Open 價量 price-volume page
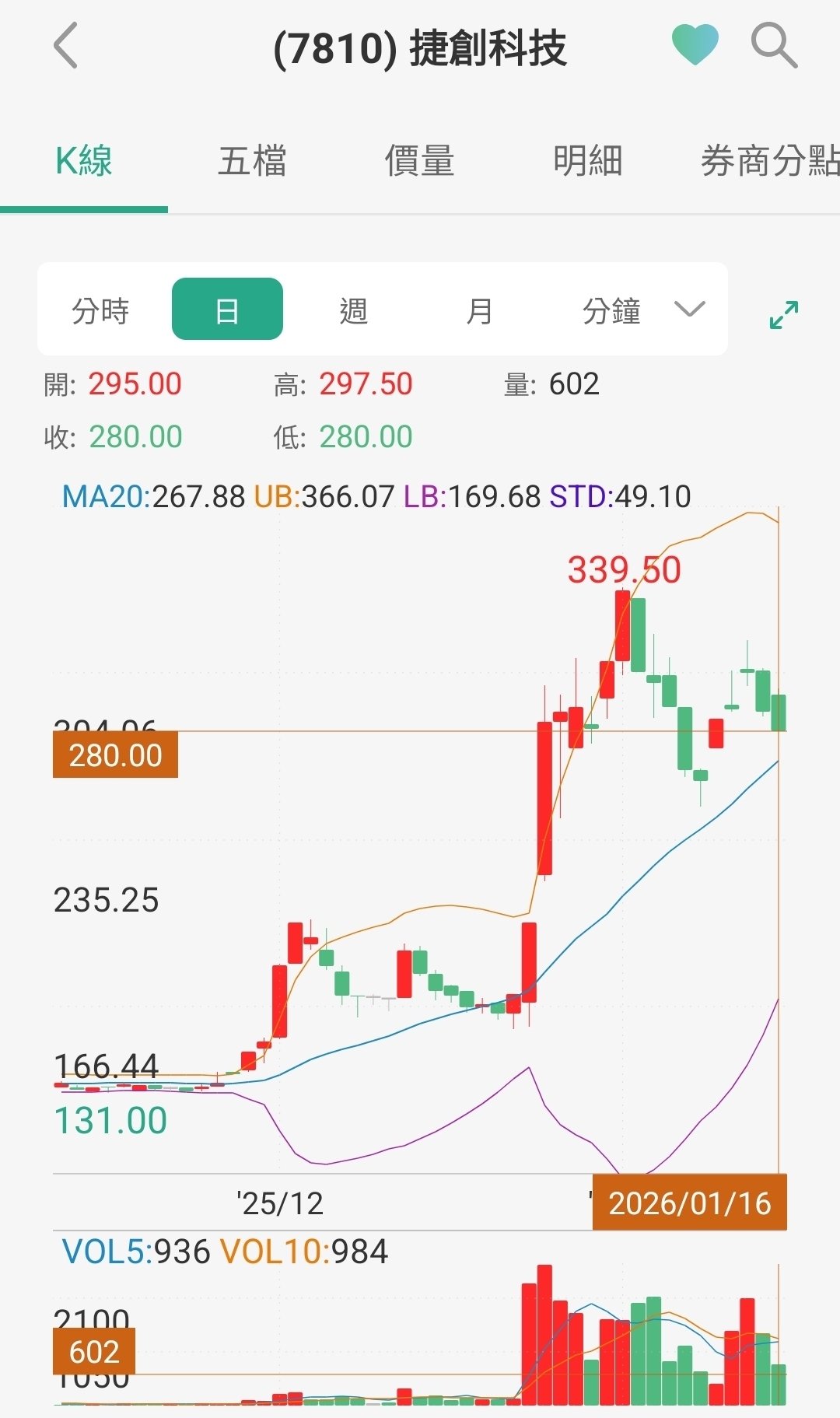The image size is (840, 1418). 420,160
